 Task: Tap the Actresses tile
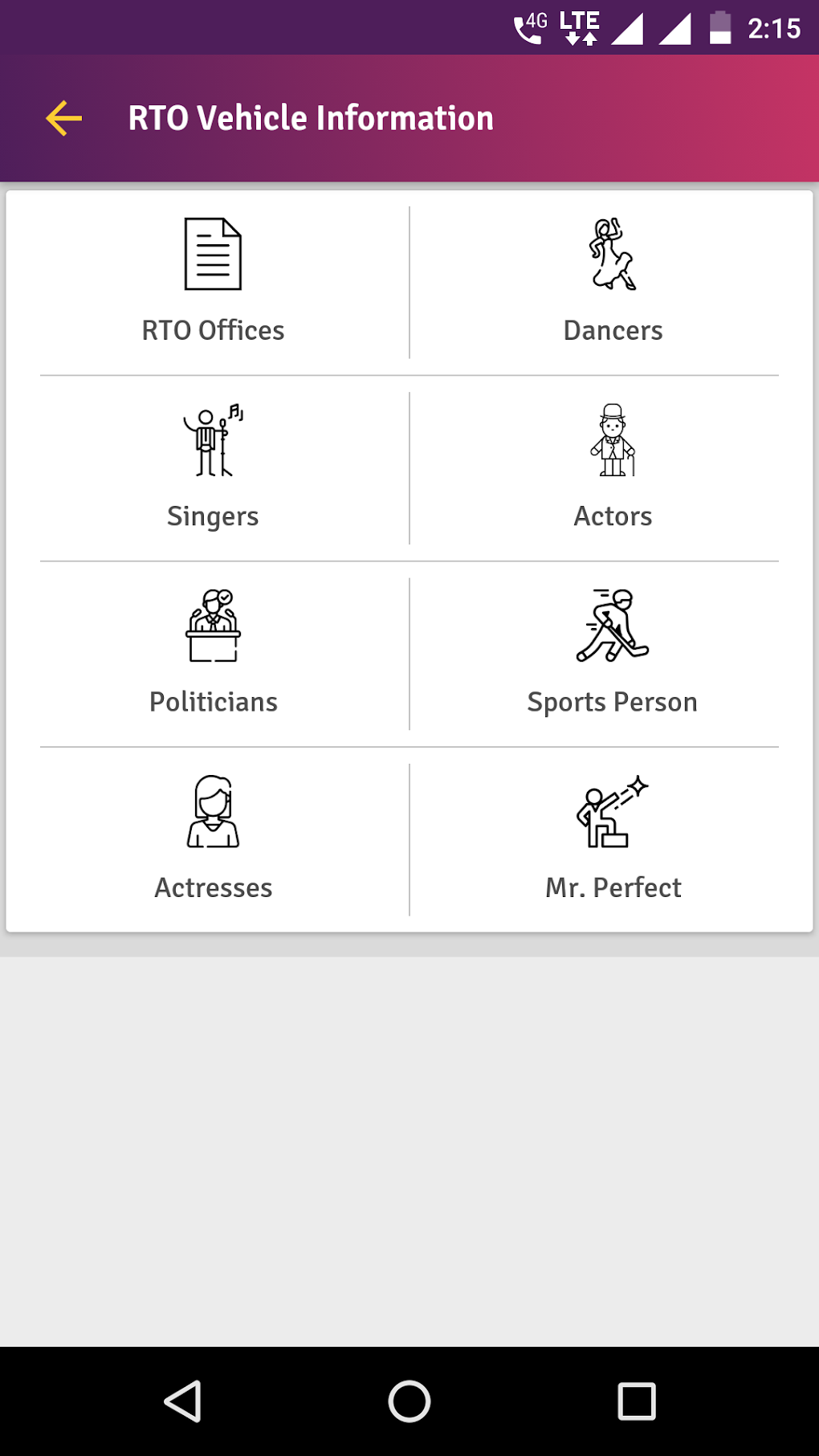[213, 839]
